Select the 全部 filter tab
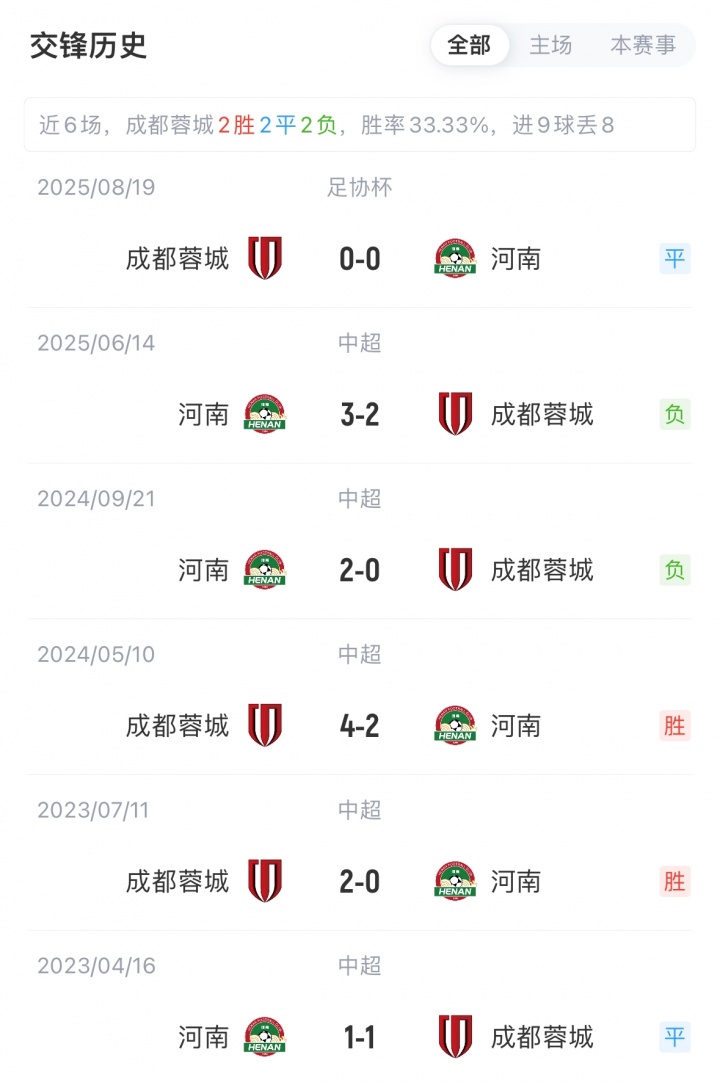720x1085 pixels. tap(469, 45)
